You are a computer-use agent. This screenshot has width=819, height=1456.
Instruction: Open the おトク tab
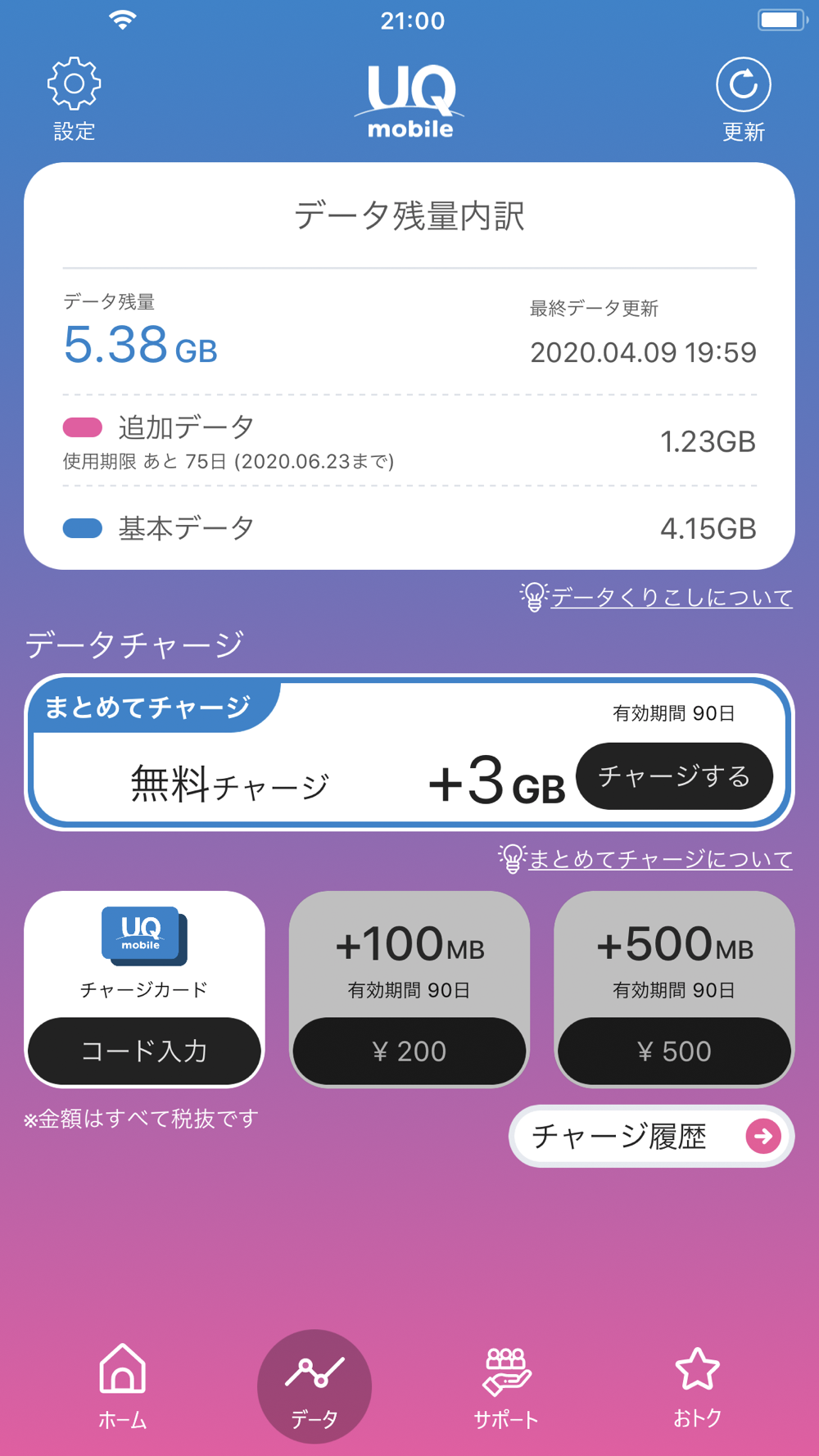(697, 1387)
